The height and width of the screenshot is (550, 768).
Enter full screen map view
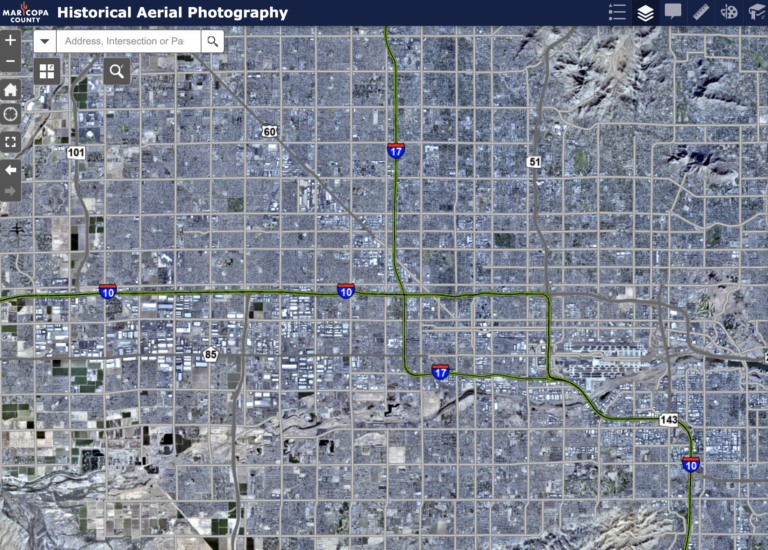(10, 142)
